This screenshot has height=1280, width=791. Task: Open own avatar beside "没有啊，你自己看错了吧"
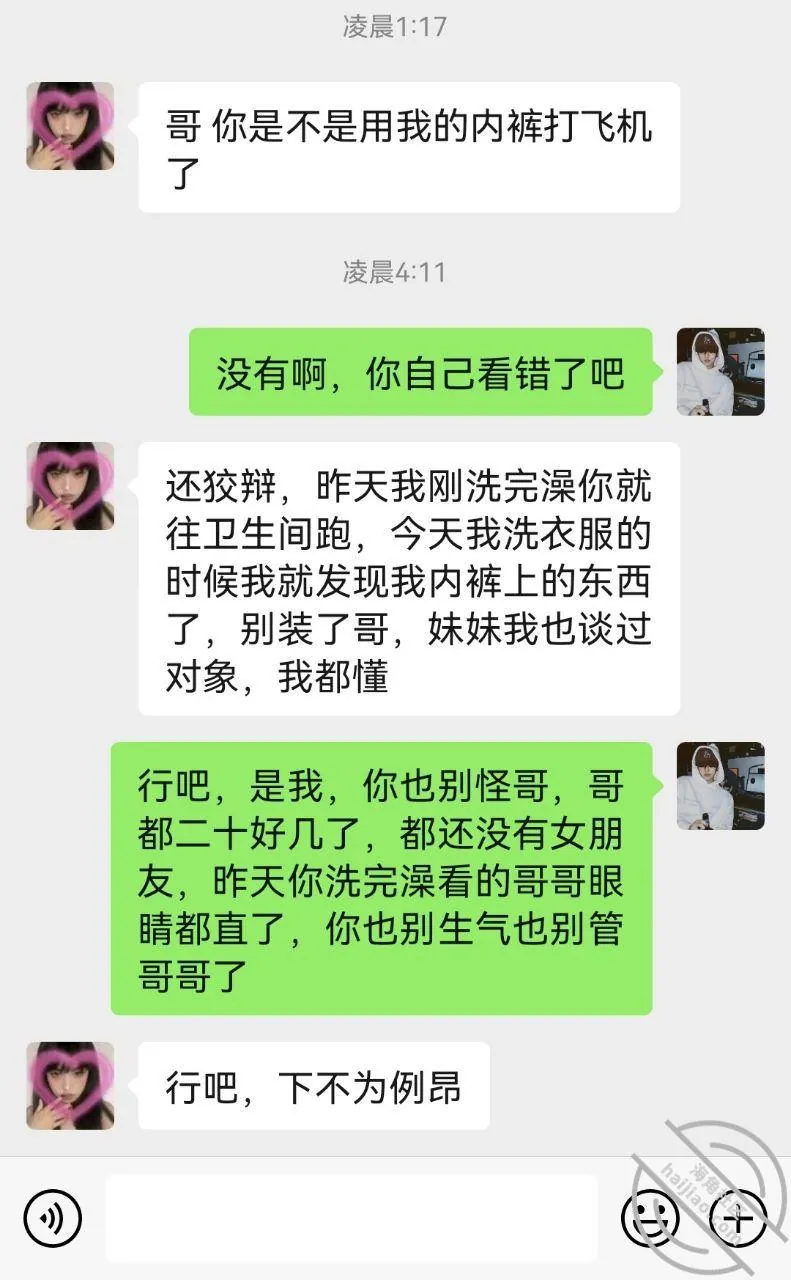721,372
